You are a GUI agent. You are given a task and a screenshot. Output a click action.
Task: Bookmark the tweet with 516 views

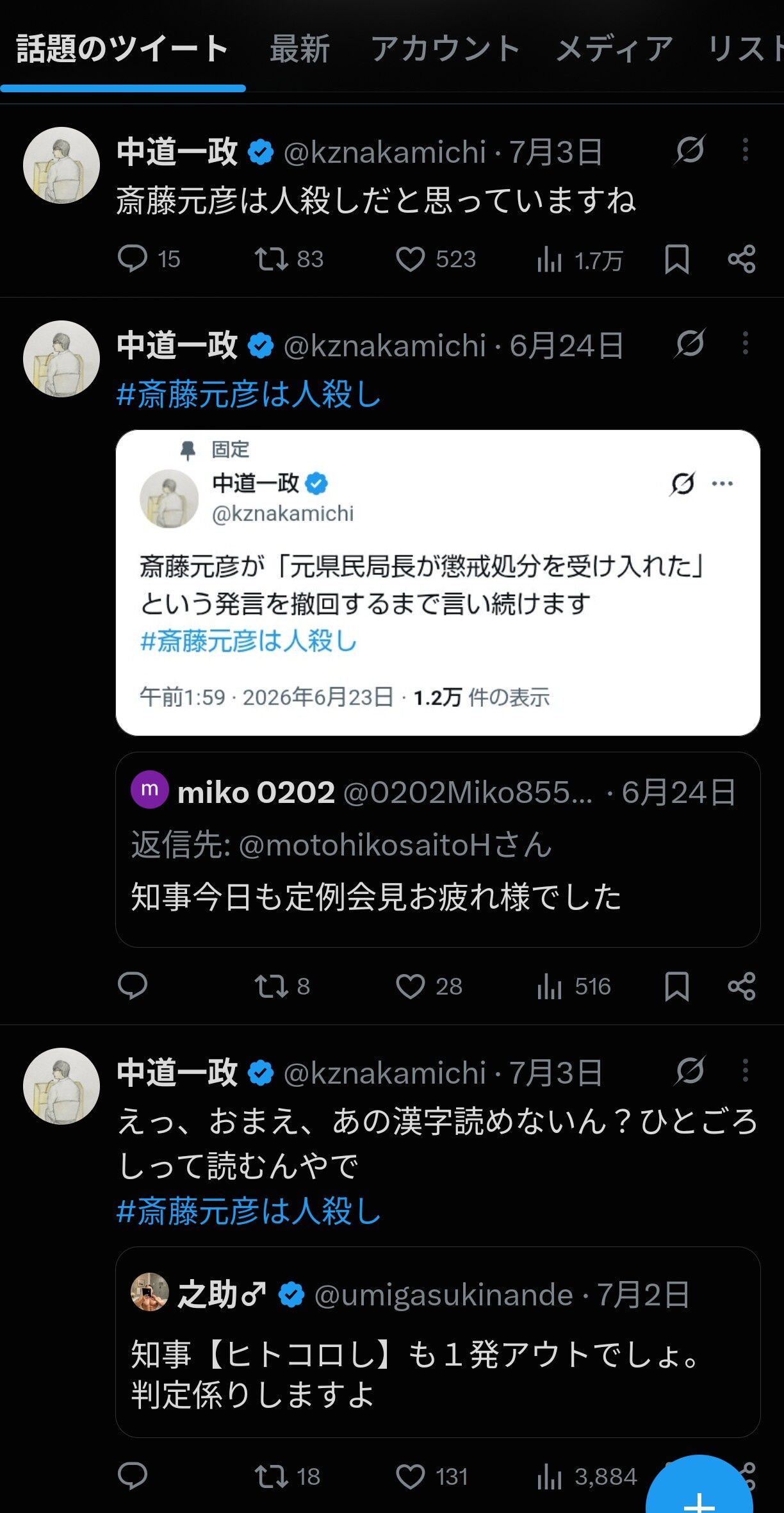(677, 986)
